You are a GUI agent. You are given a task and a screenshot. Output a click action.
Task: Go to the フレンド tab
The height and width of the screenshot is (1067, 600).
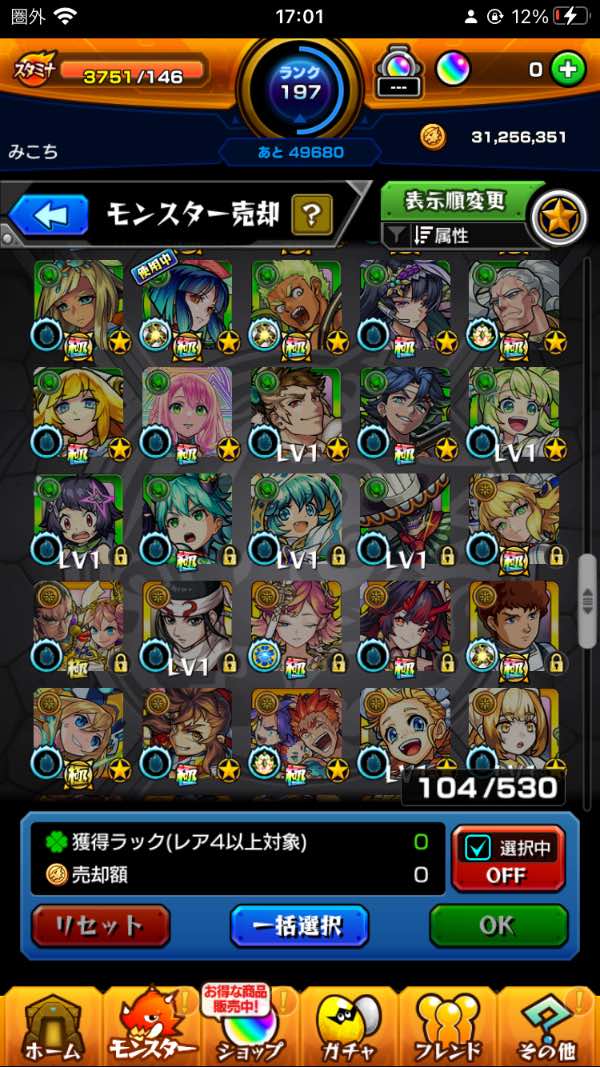pos(448,1028)
